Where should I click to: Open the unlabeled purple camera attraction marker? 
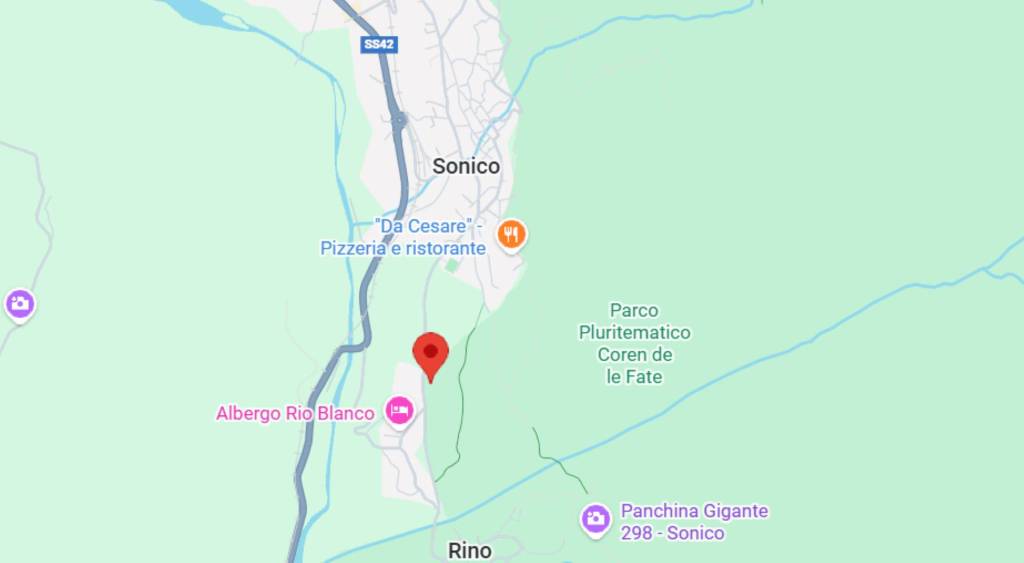point(20,303)
